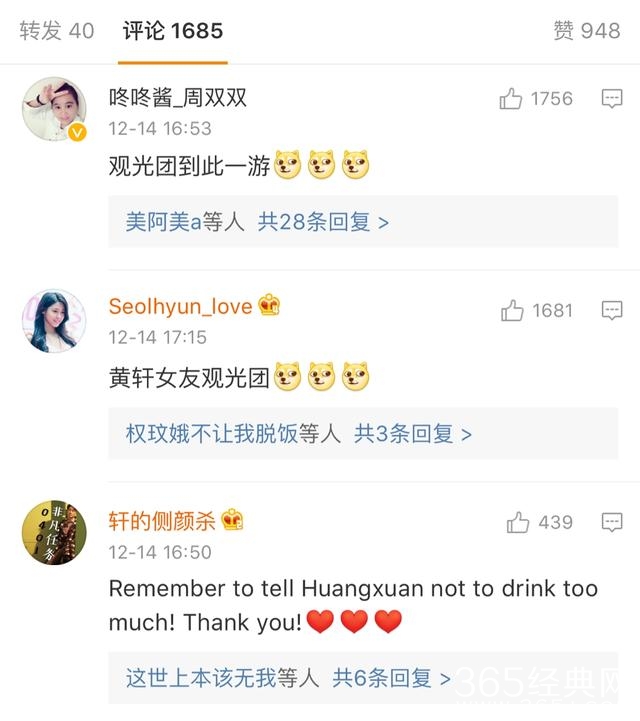View Seolhyun_love's avatar
This screenshot has width=640, height=721.
tap(54, 321)
